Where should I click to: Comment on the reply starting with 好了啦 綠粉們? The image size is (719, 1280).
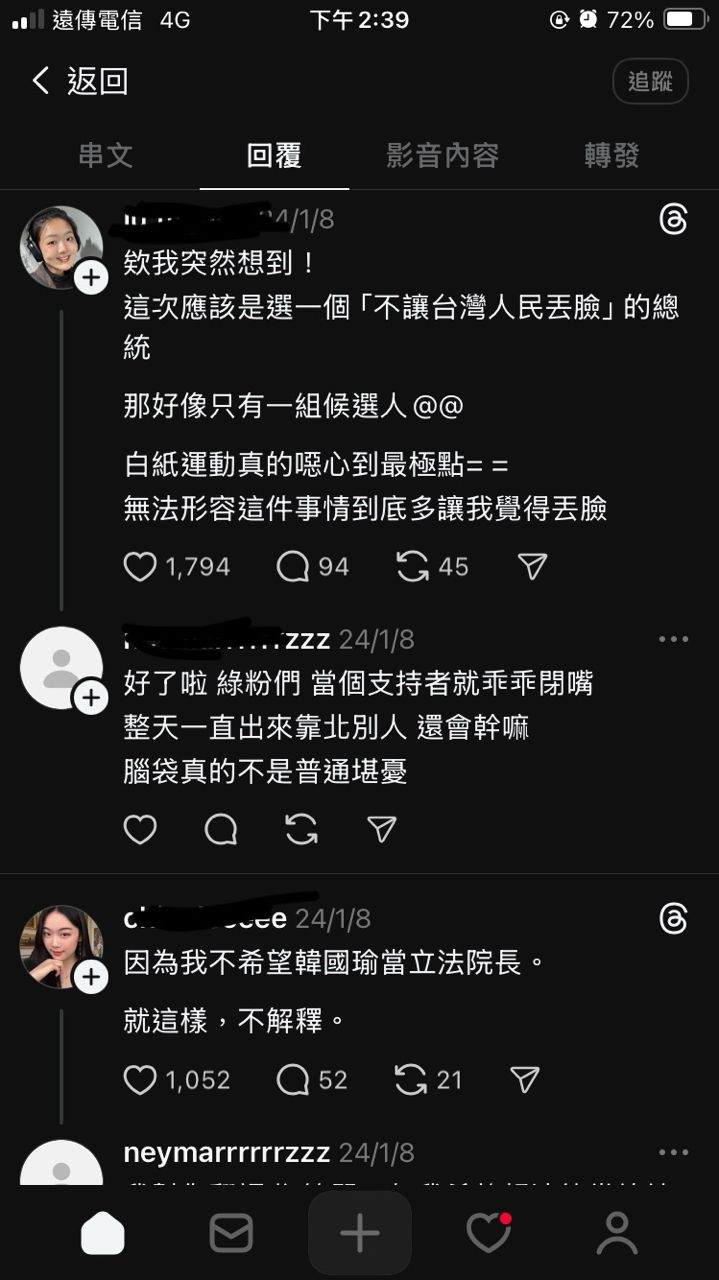click(221, 829)
